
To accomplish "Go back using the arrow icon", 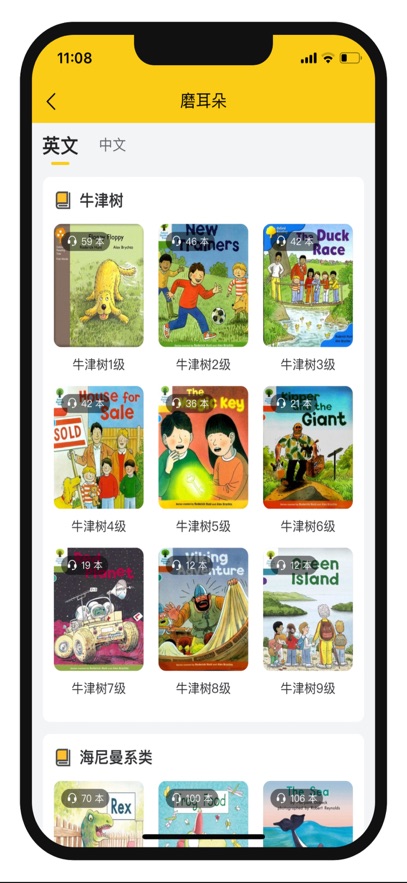I will click(51, 101).
